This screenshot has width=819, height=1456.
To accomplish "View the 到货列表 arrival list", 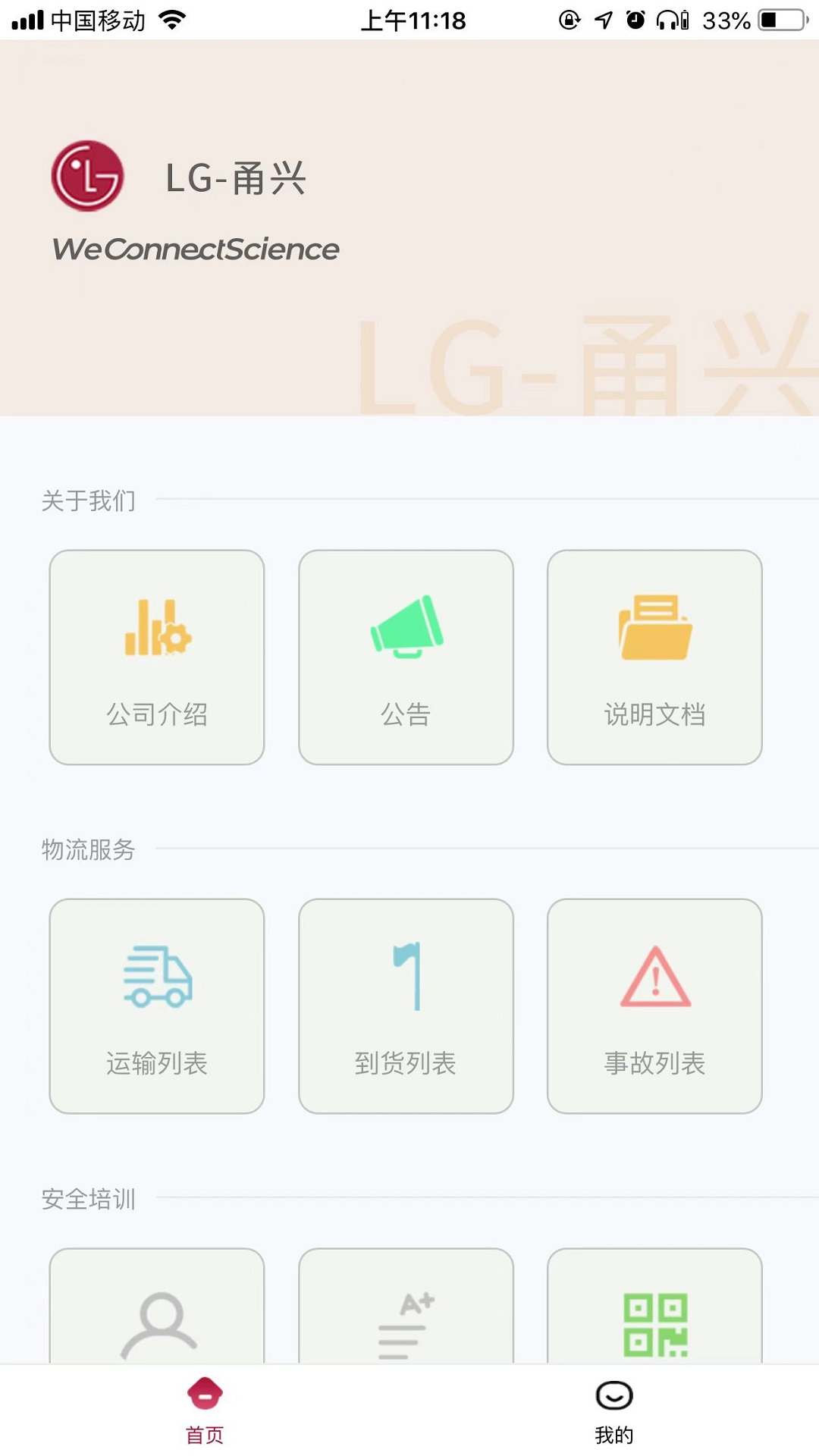I will [x=406, y=1006].
